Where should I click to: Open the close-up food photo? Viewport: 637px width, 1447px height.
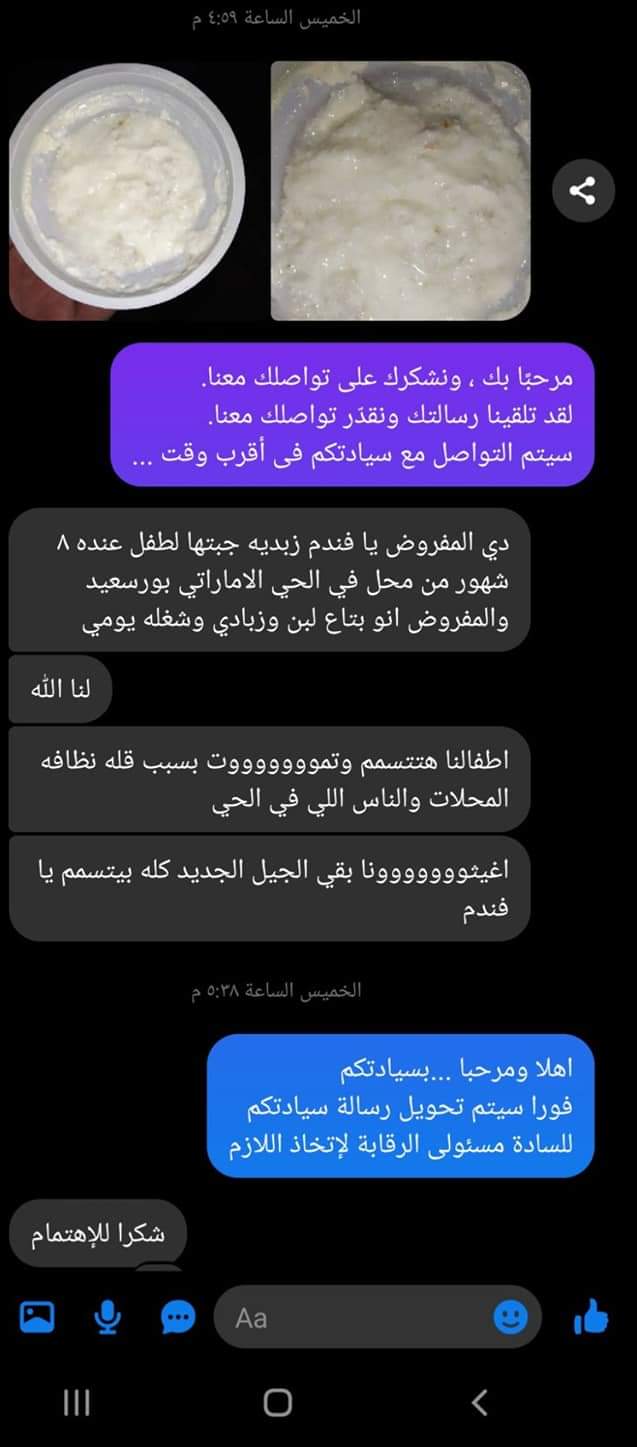(x=400, y=190)
